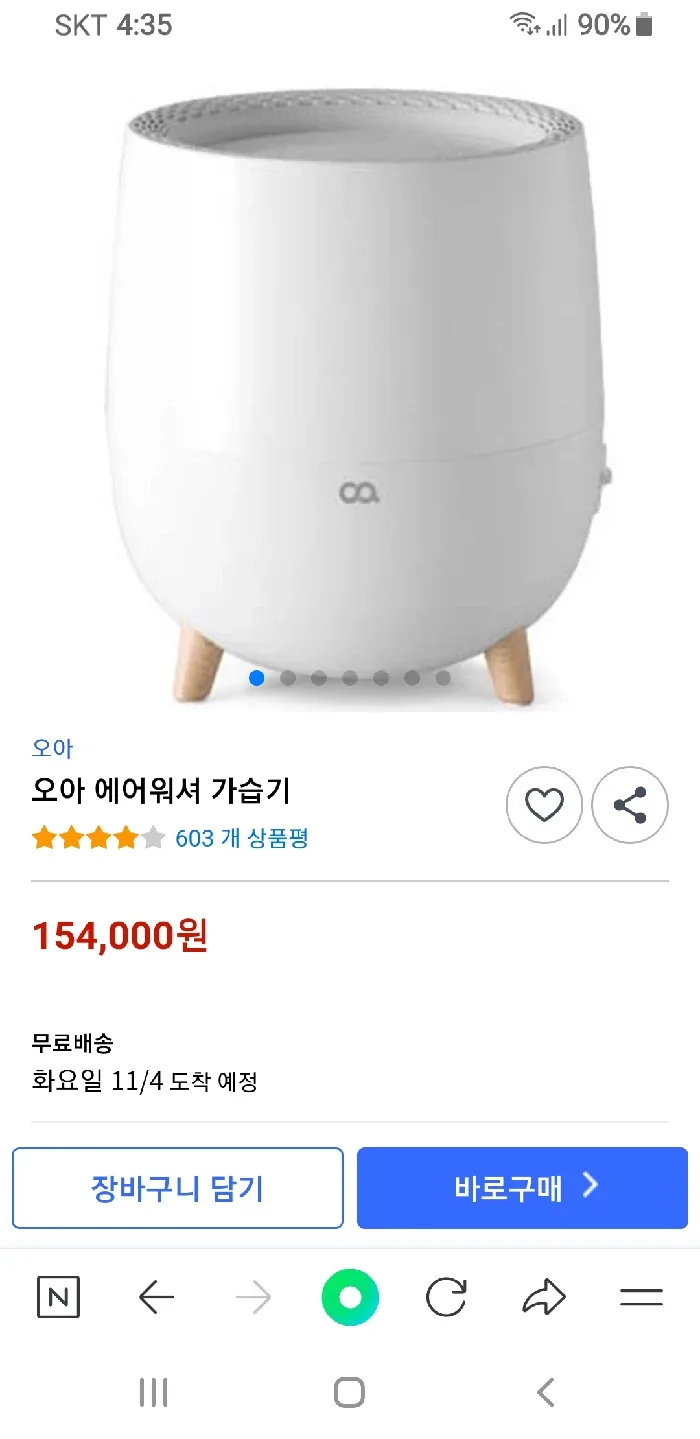Share this product page

629,805
